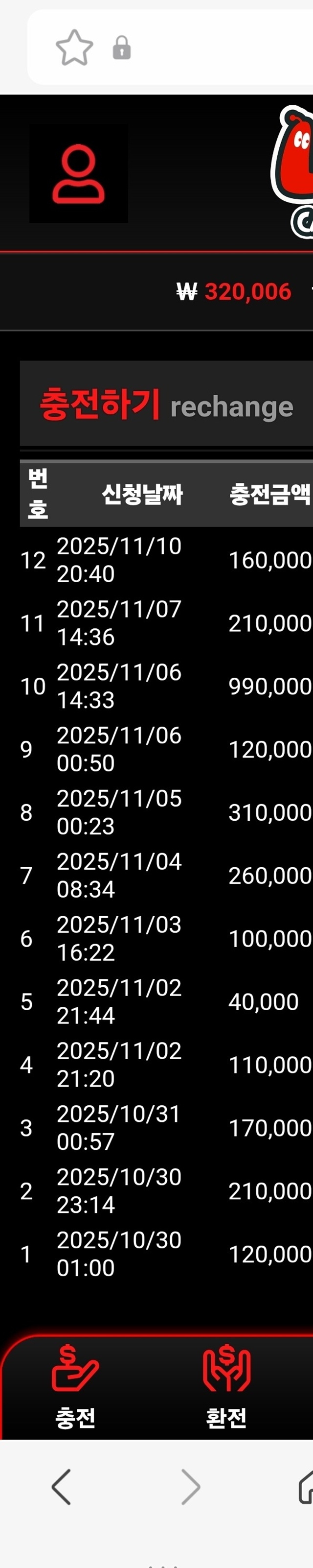The width and height of the screenshot is (313, 1568).
Task: Go back using the browser's back arrow
Action: [x=62, y=1487]
